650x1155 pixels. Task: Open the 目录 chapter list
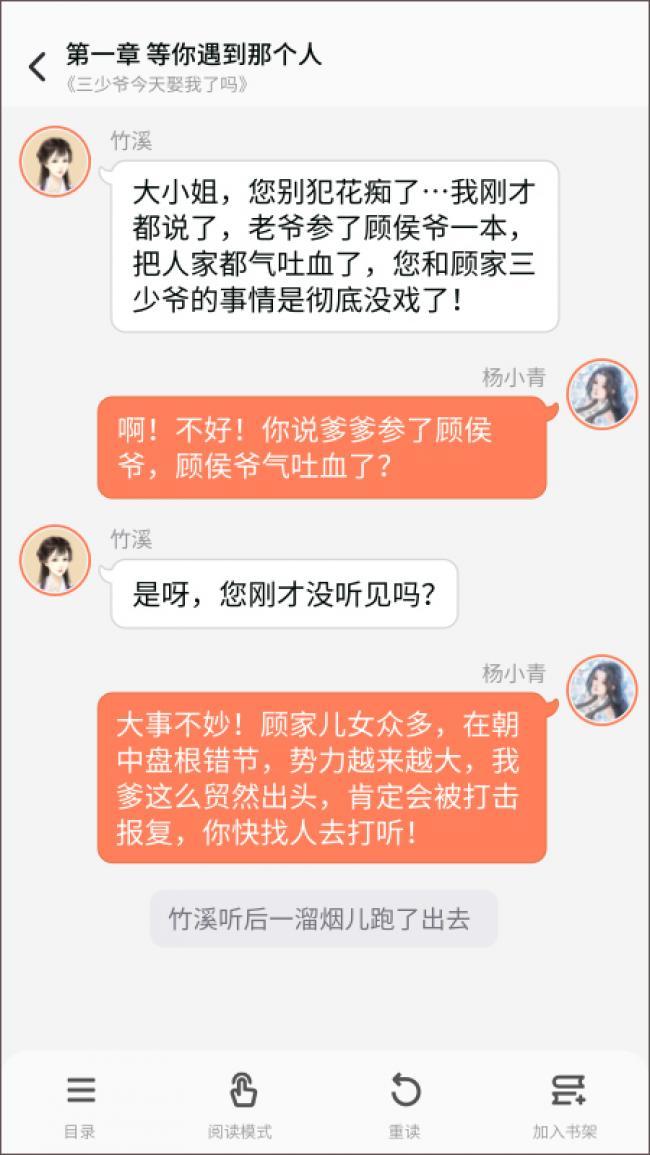[80, 1105]
